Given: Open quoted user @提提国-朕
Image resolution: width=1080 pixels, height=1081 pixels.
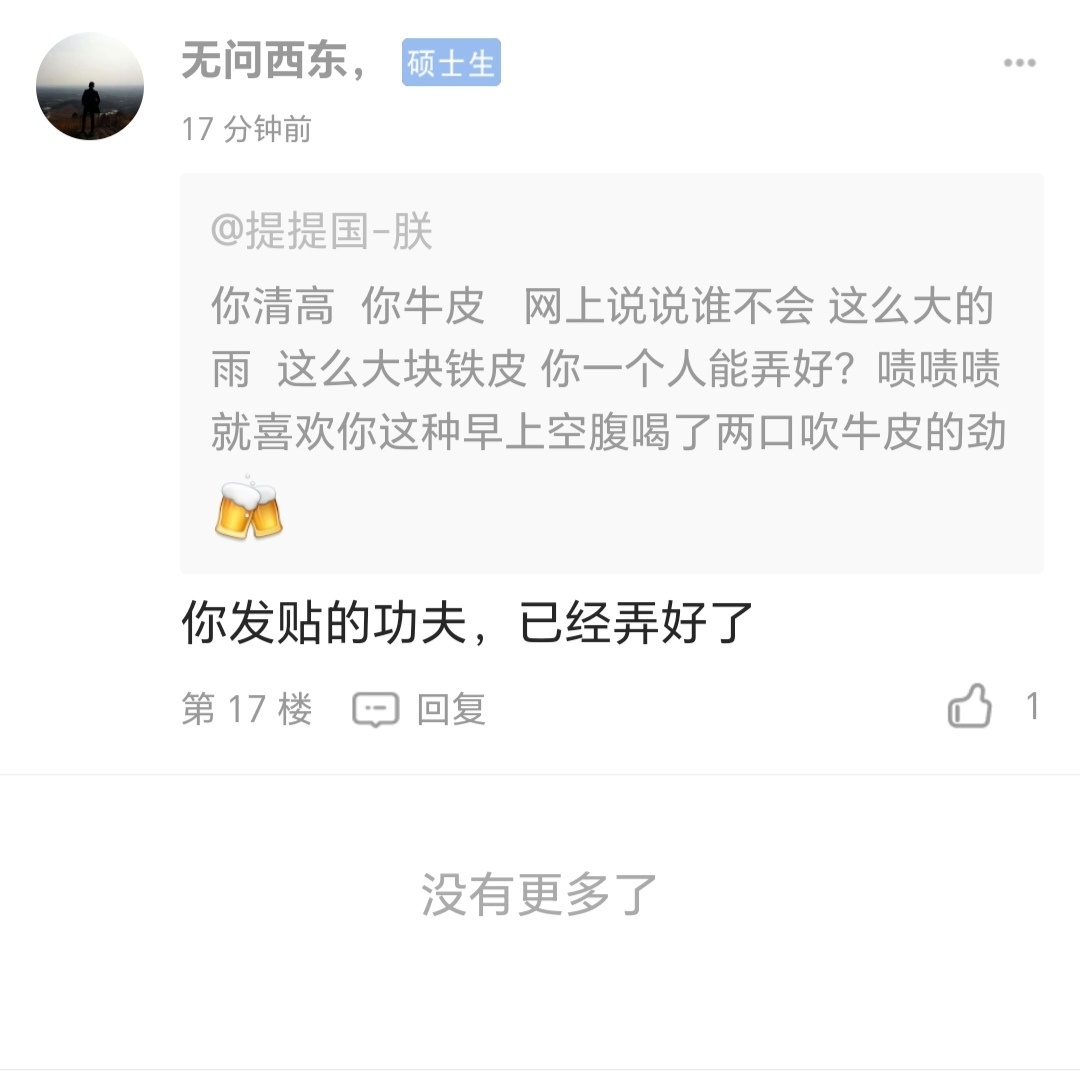Looking at the screenshot, I should (321, 232).
